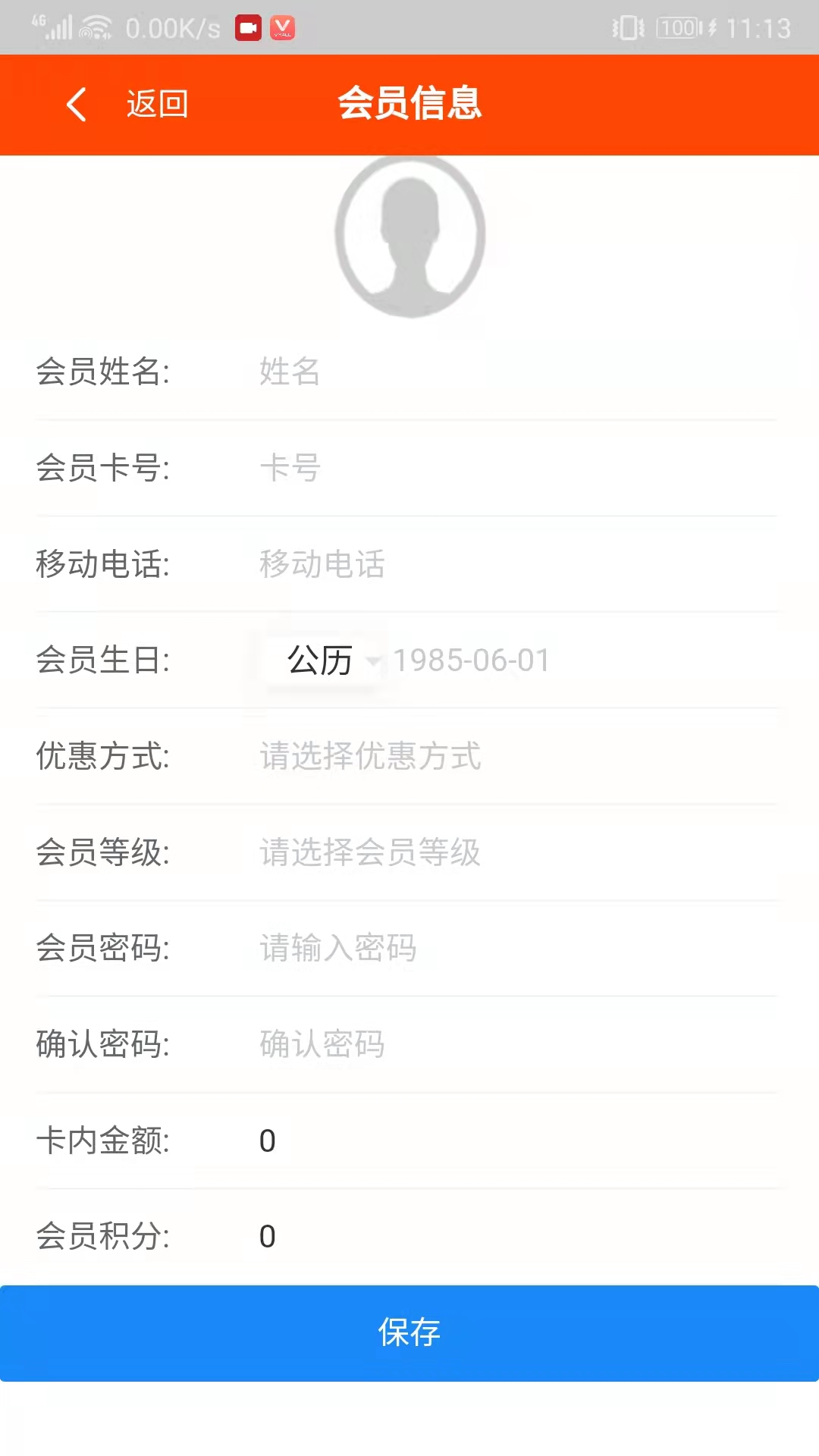The height and width of the screenshot is (1456, 819).
Task: Focus the 确认密码 confirm password field
Action: [x=516, y=1044]
